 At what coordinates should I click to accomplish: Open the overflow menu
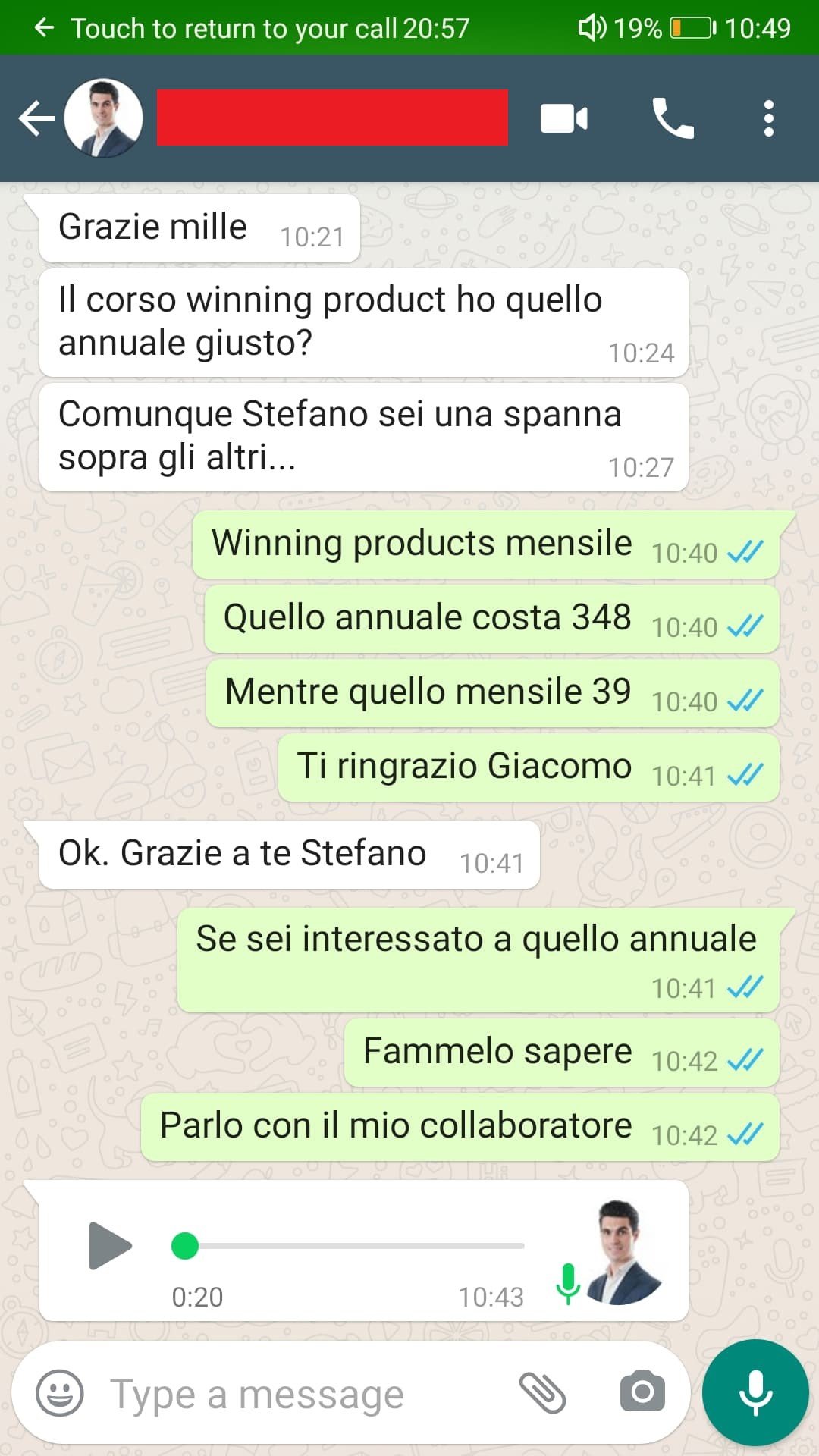pyautogui.click(x=768, y=118)
